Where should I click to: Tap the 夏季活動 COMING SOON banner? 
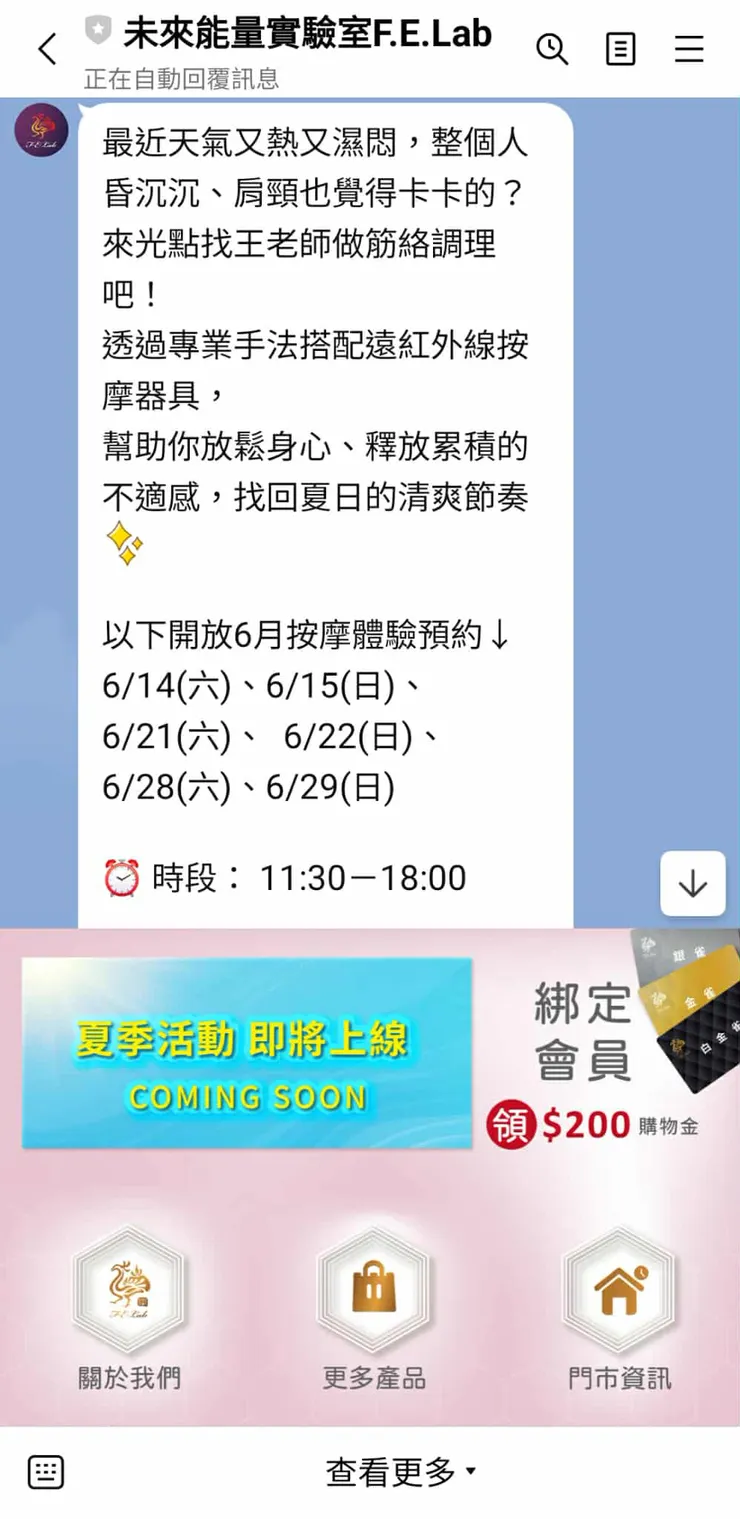[x=243, y=1053]
